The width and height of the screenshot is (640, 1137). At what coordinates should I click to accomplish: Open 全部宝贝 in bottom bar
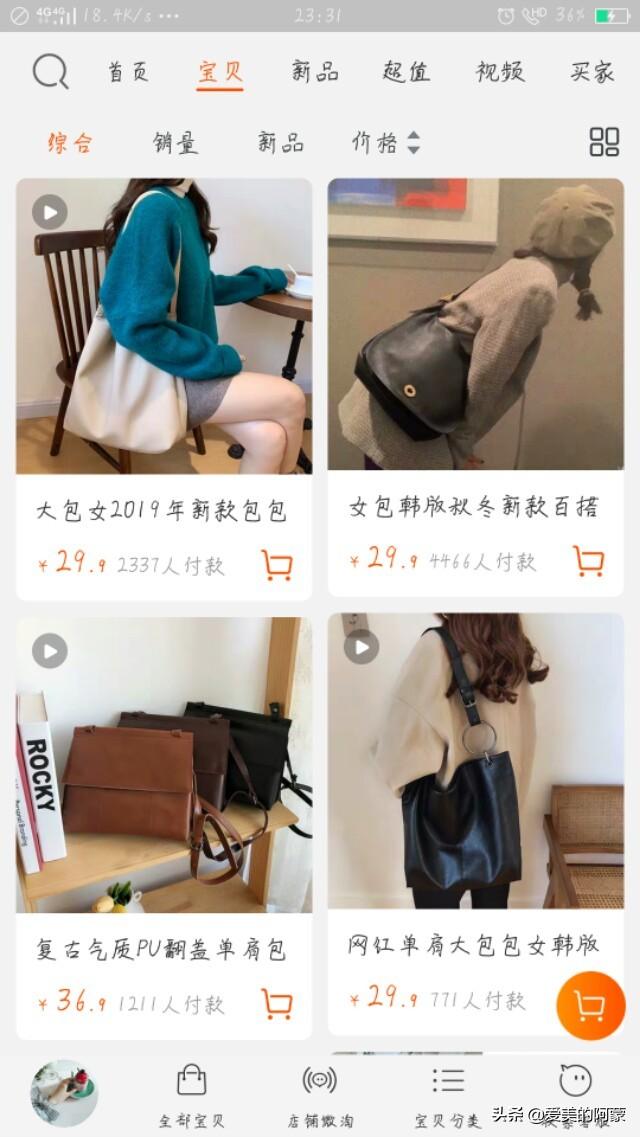tap(190, 1095)
